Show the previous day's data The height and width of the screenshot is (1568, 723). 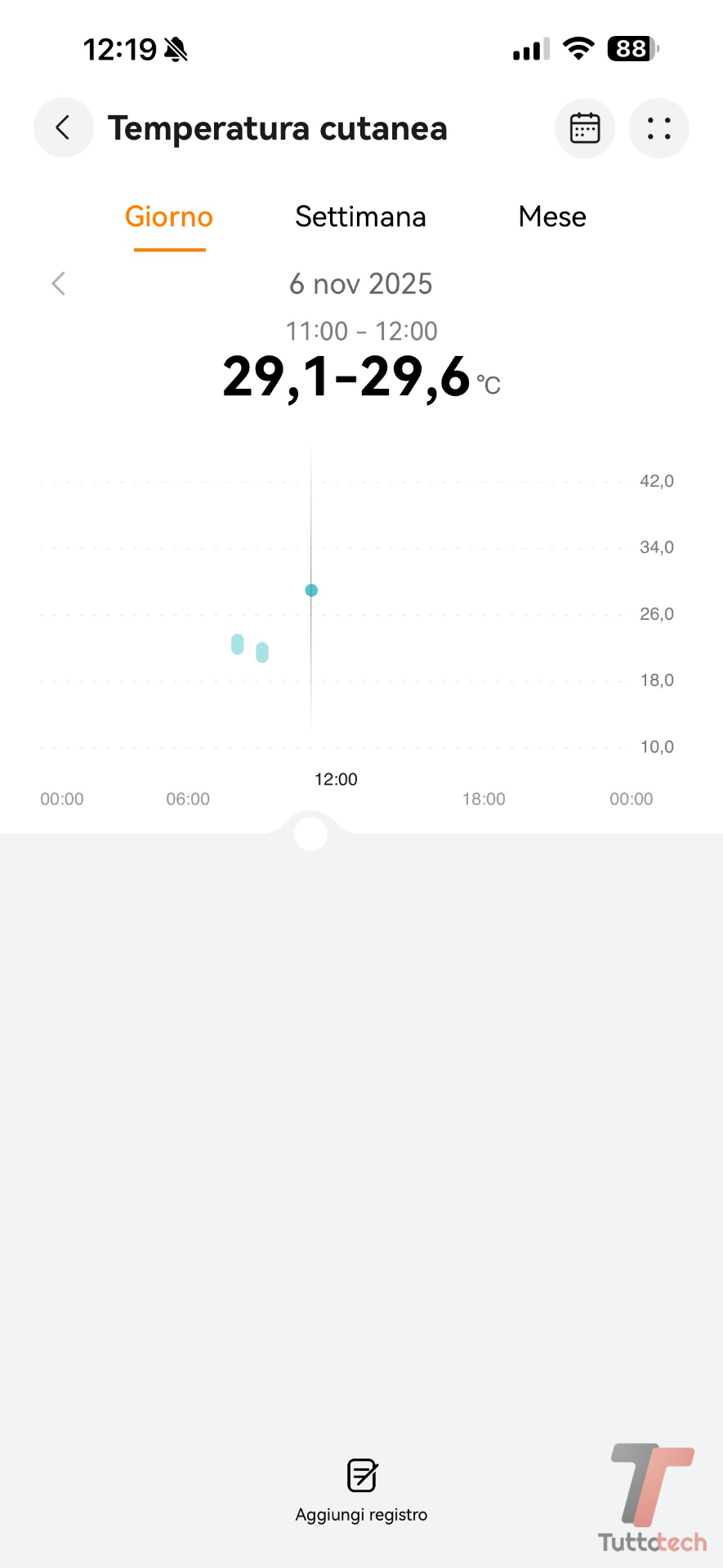coord(58,283)
